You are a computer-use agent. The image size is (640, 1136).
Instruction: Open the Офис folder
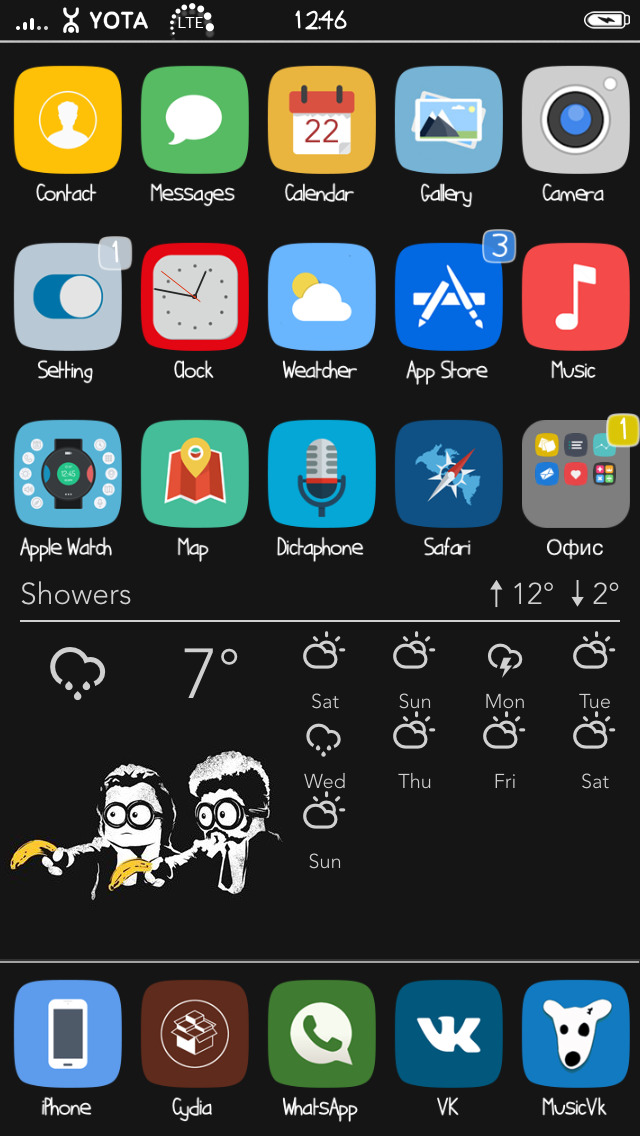tap(575, 474)
